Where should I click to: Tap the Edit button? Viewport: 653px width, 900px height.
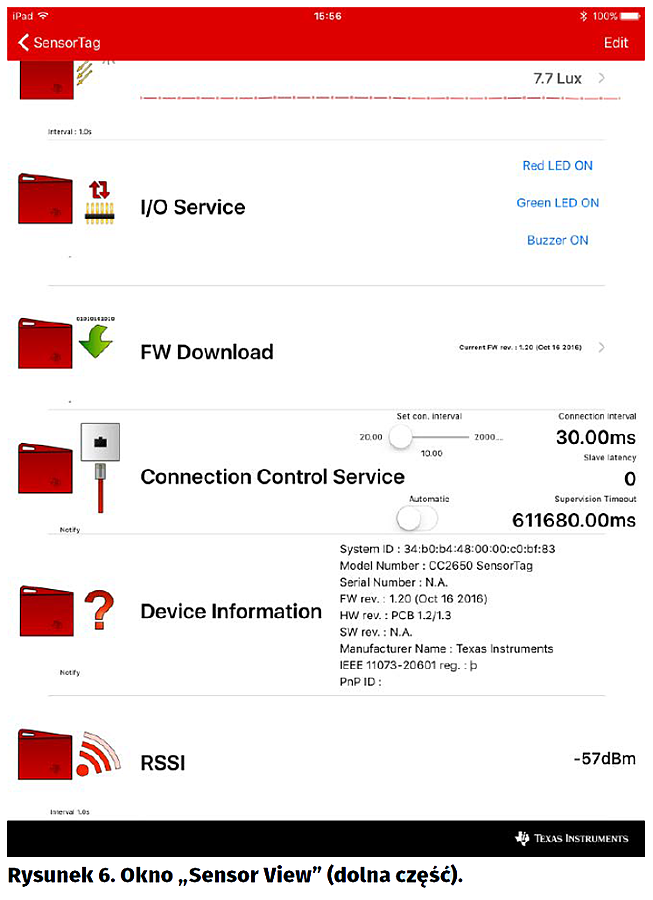[x=616, y=43]
